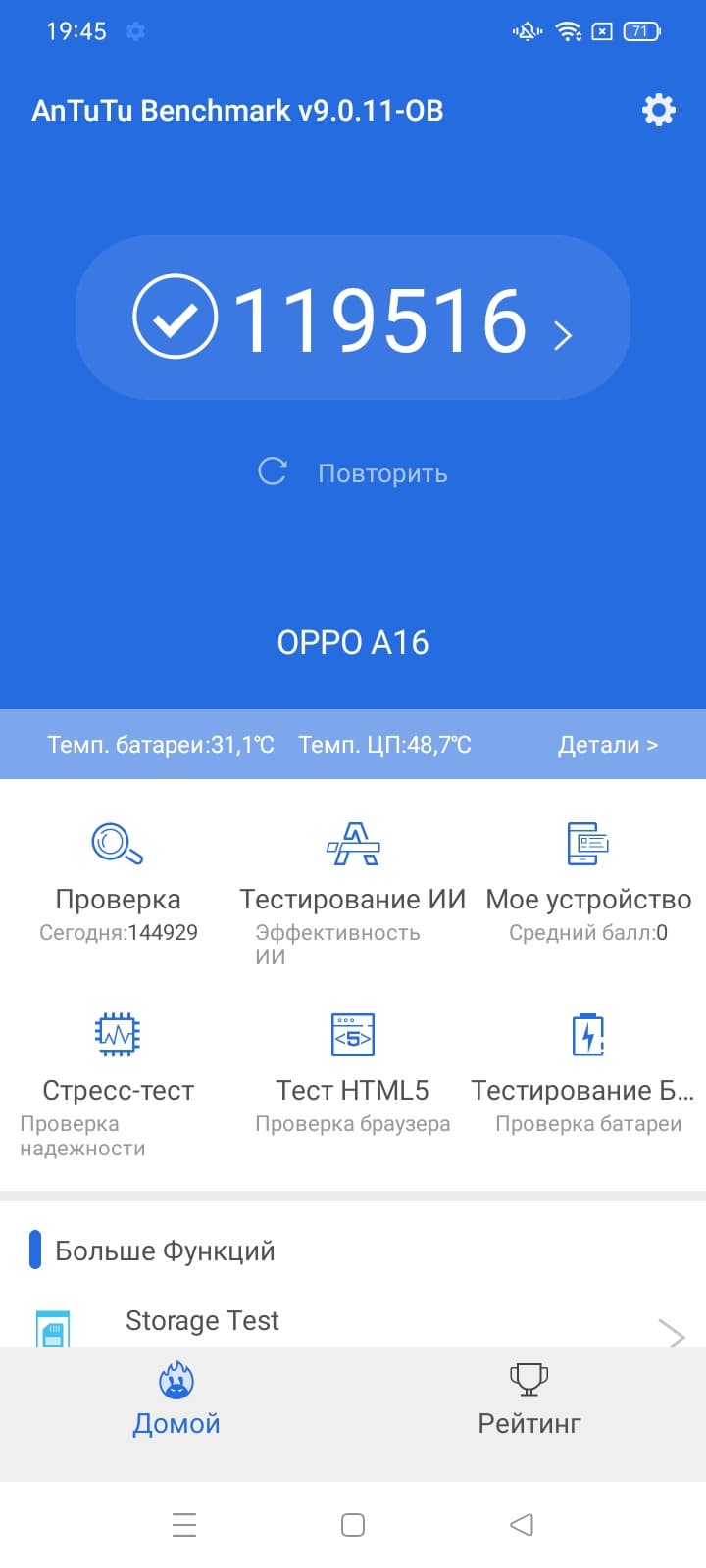Tap Повторить to rerun the benchmark

(353, 473)
